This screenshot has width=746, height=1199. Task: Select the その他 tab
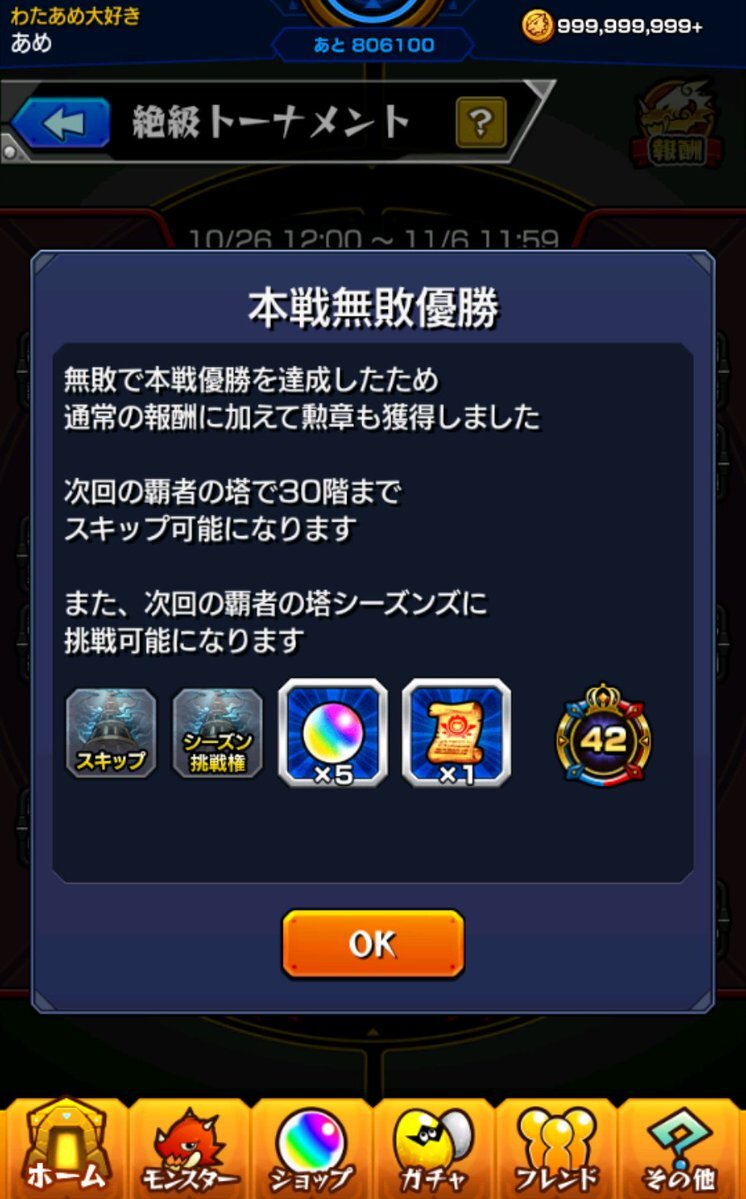682,1148
